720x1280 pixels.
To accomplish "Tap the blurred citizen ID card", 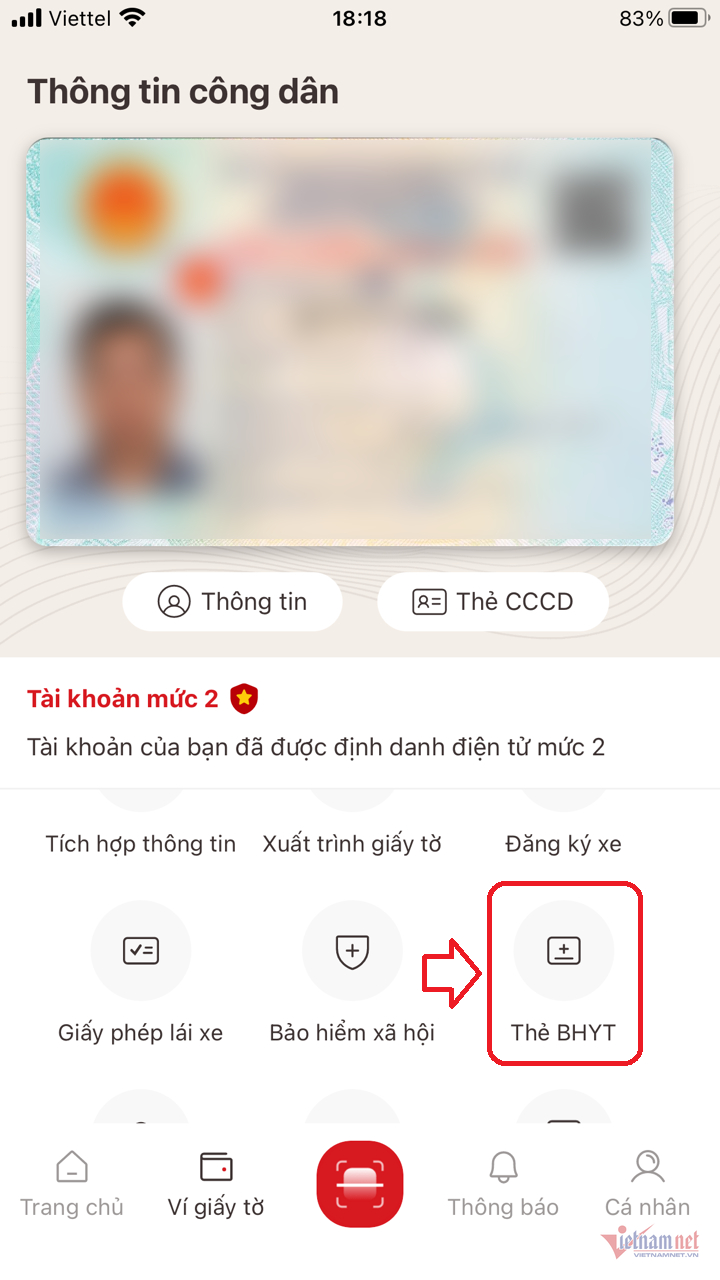I will point(350,343).
